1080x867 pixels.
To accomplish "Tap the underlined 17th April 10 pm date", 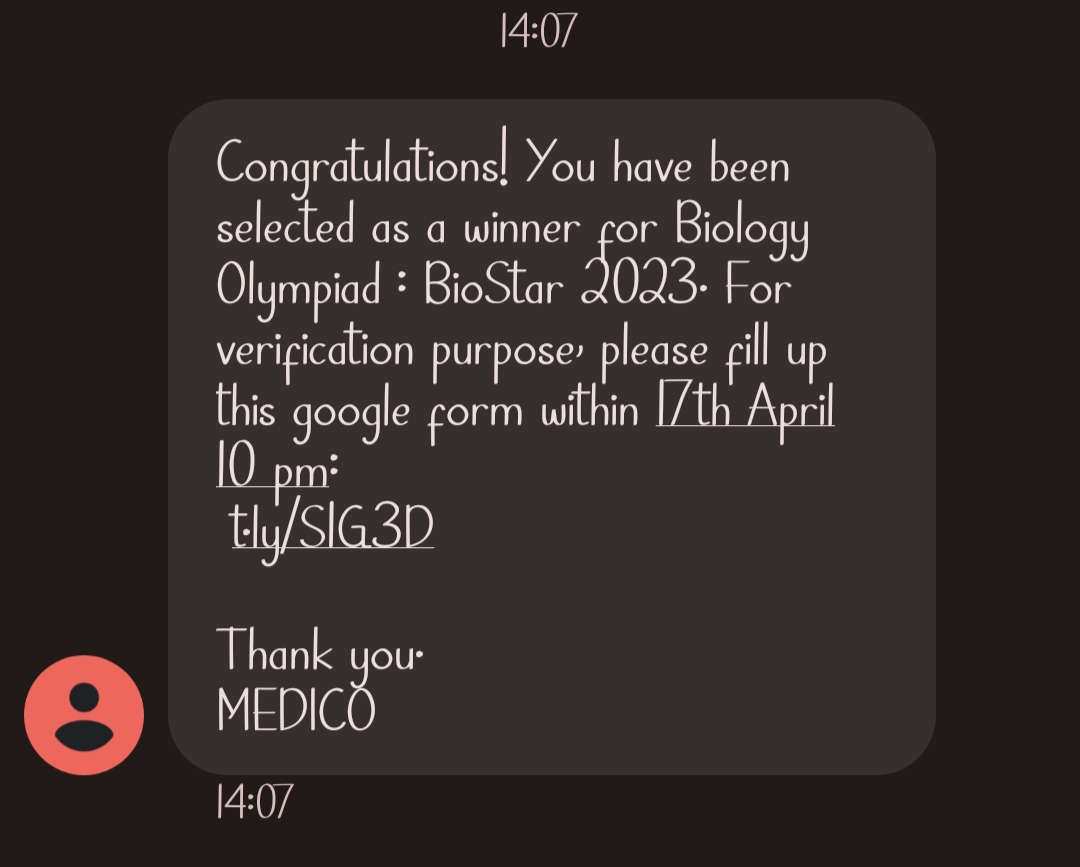I will click(x=745, y=409).
